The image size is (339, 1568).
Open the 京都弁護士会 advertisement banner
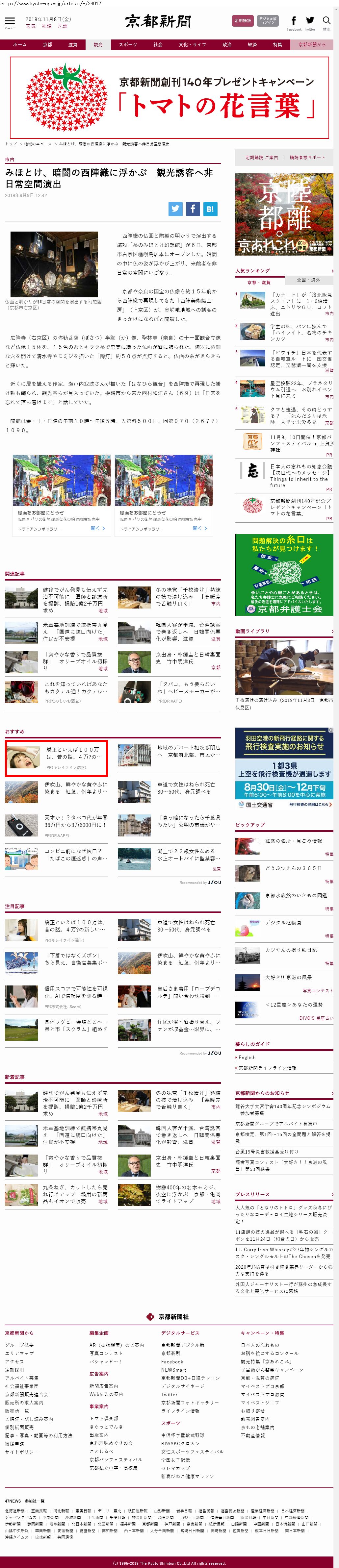point(284,575)
